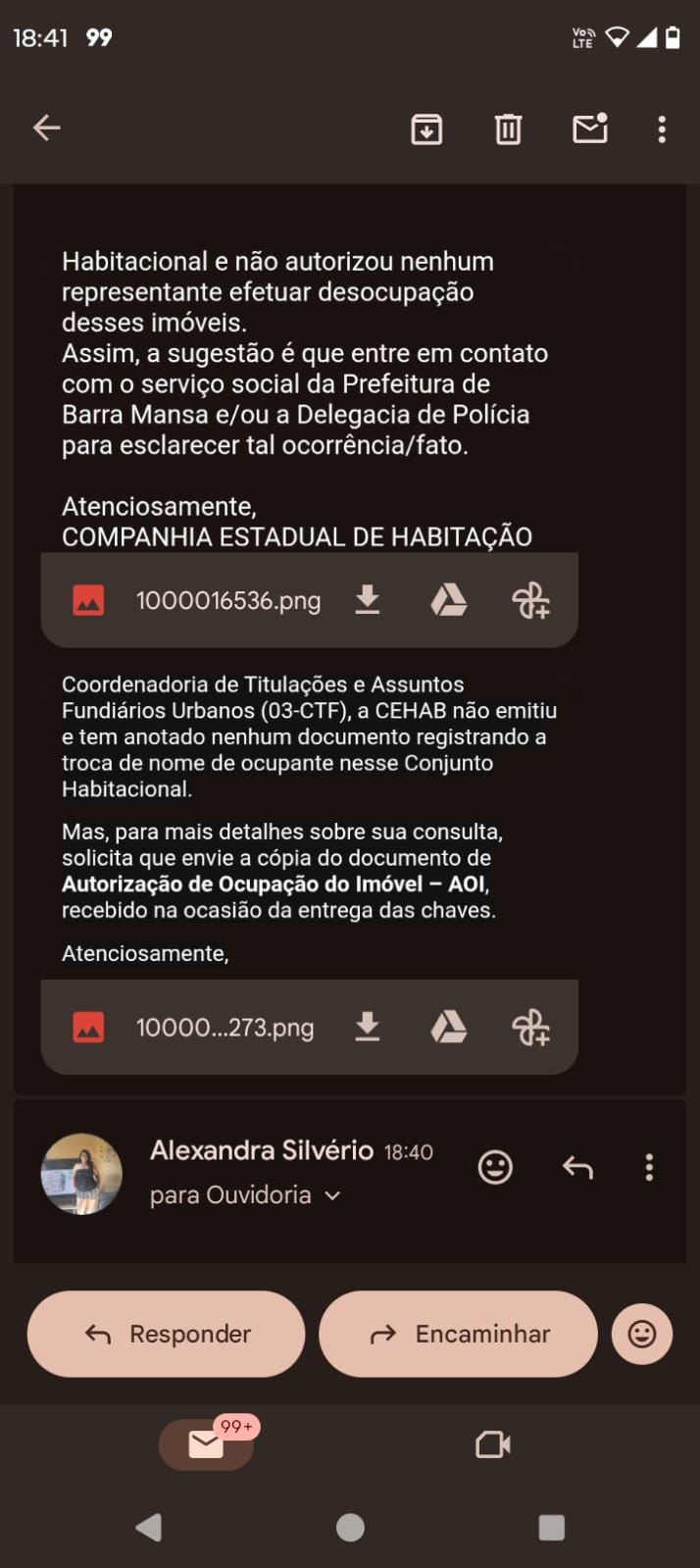Image resolution: width=700 pixels, height=1568 pixels.
Task: Download the attachment ending in 273.png
Action: pyautogui.click(x=368, y=1028)
